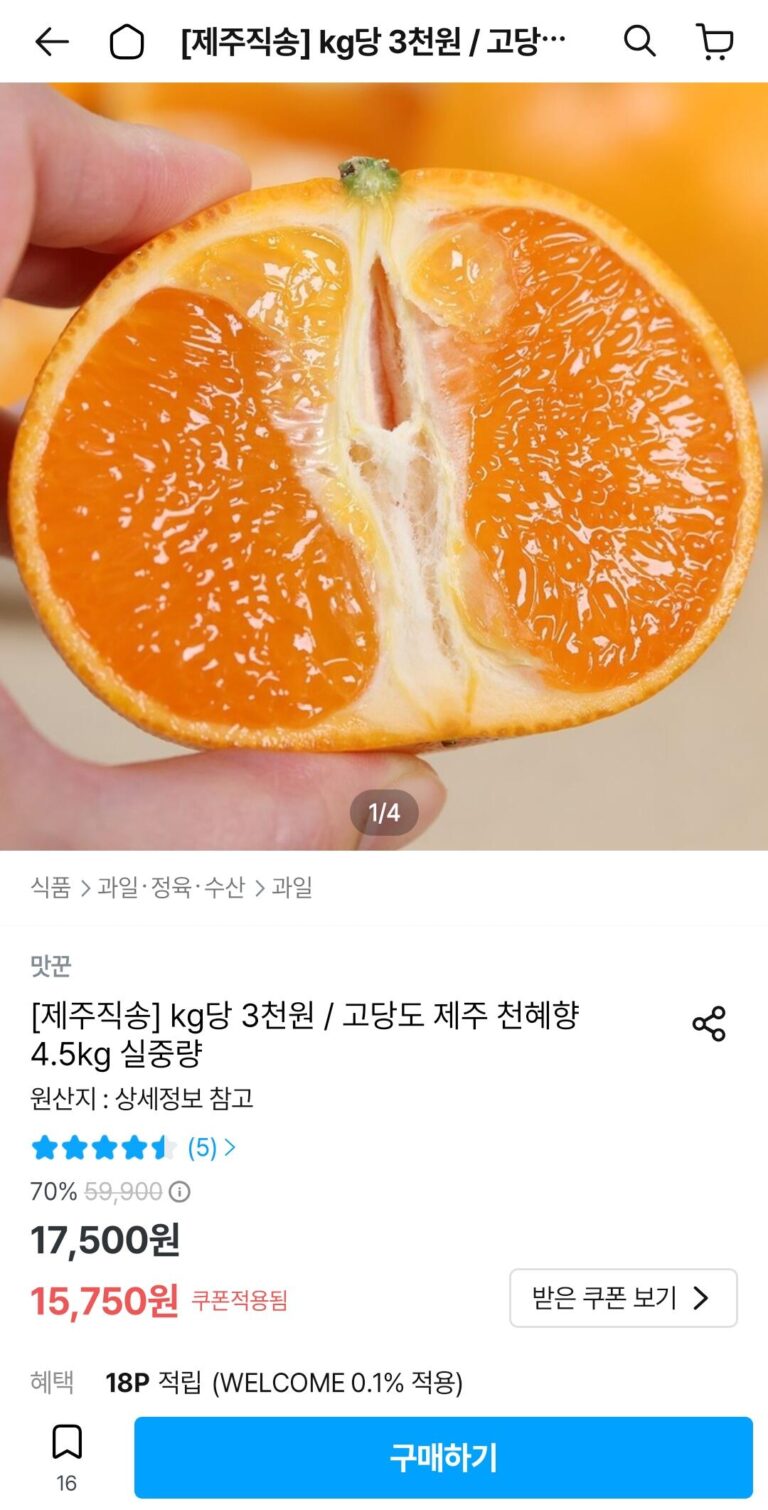Image resolution: width=768 pixels, height=1510 pixels.
Task: Share this product
Action: tap(709, 1024)
